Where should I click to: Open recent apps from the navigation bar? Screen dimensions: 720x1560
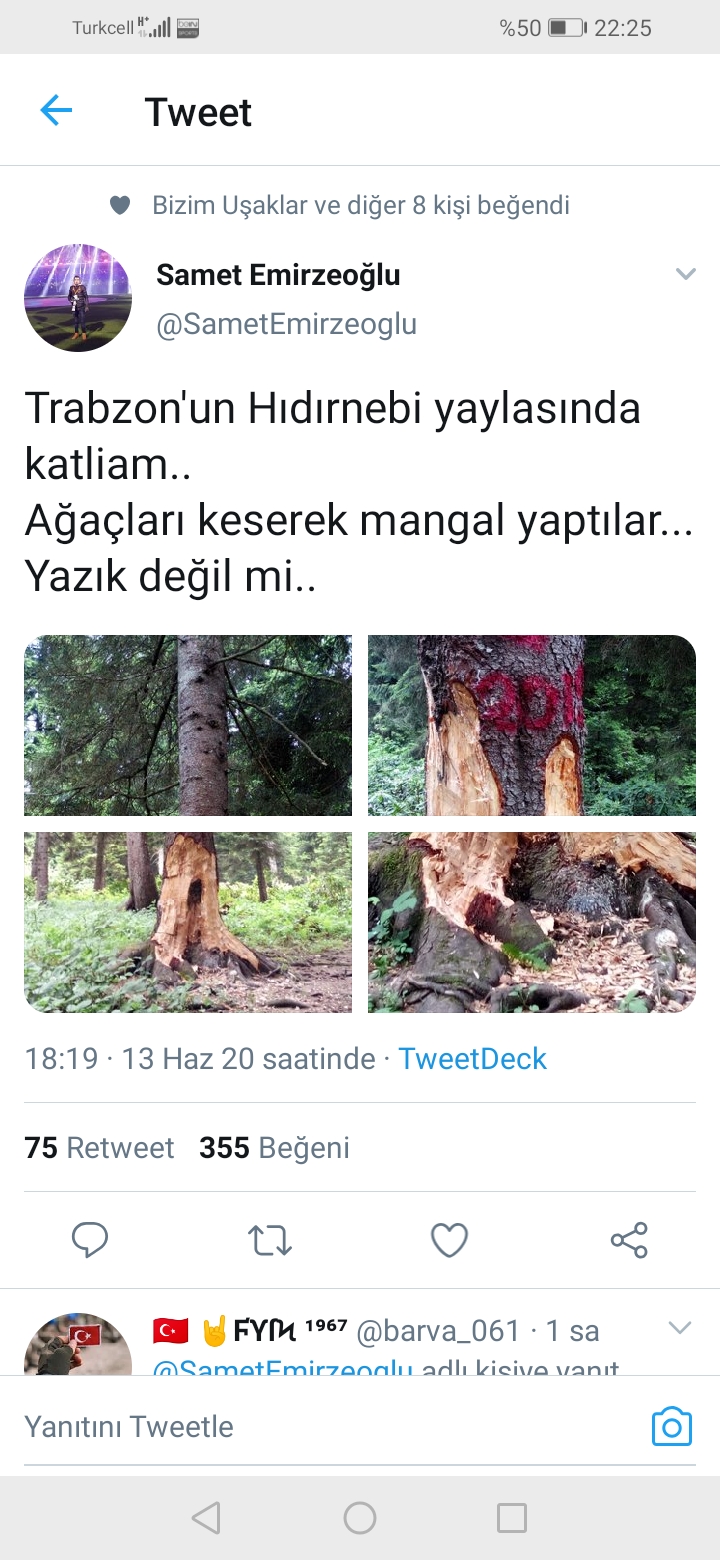coord(512,1518)
